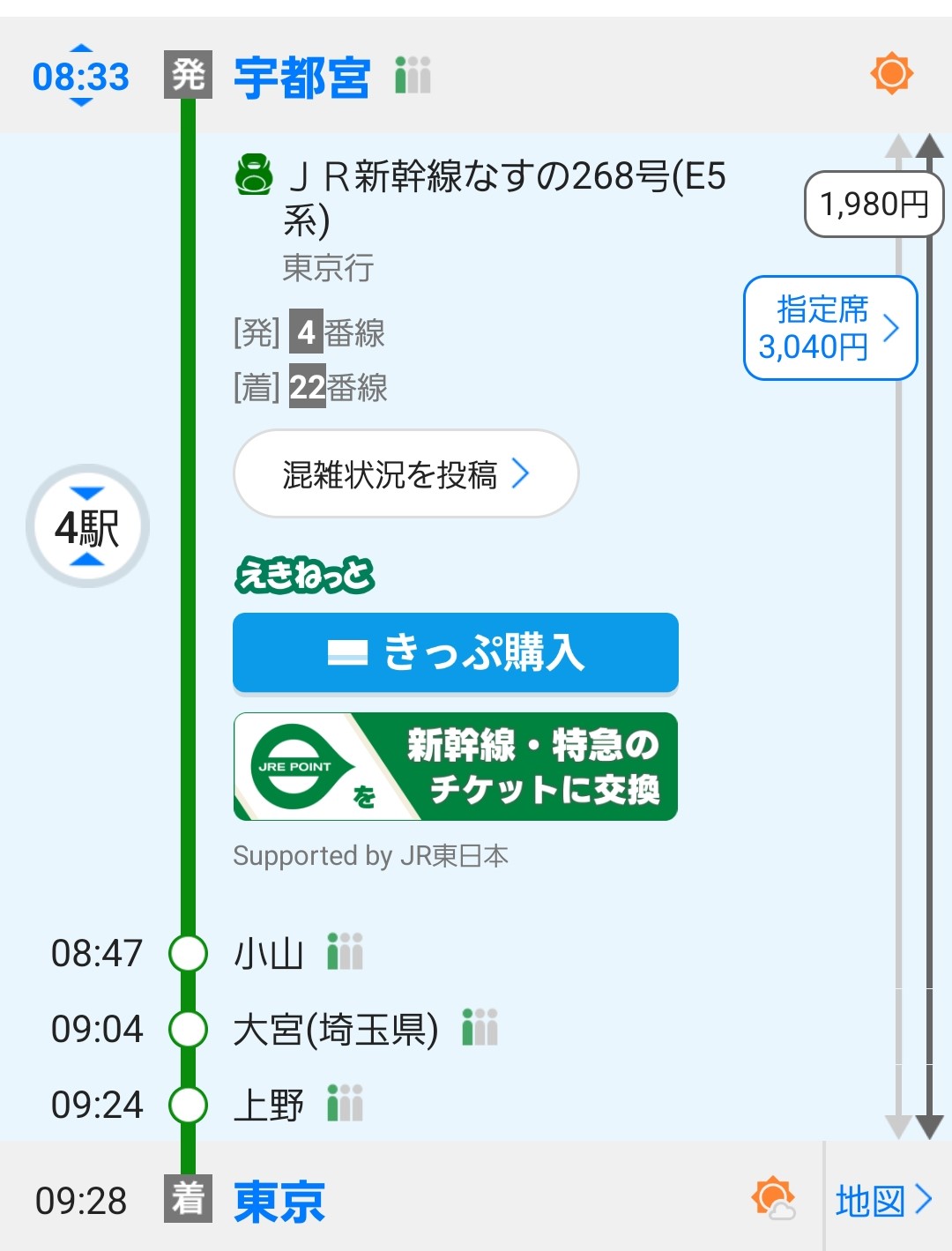
Task: Open the JRE POINT ticket exchange banner
Action: click(455, 767)
